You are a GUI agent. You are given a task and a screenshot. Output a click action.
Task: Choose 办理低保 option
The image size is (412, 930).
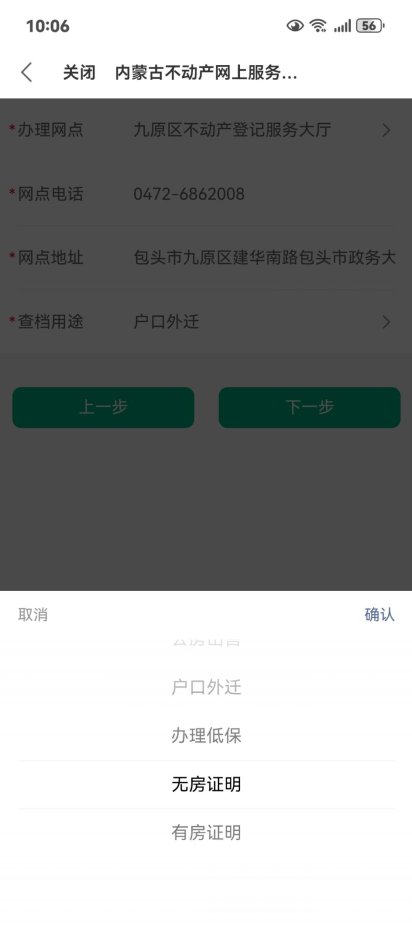click(206, 736)
